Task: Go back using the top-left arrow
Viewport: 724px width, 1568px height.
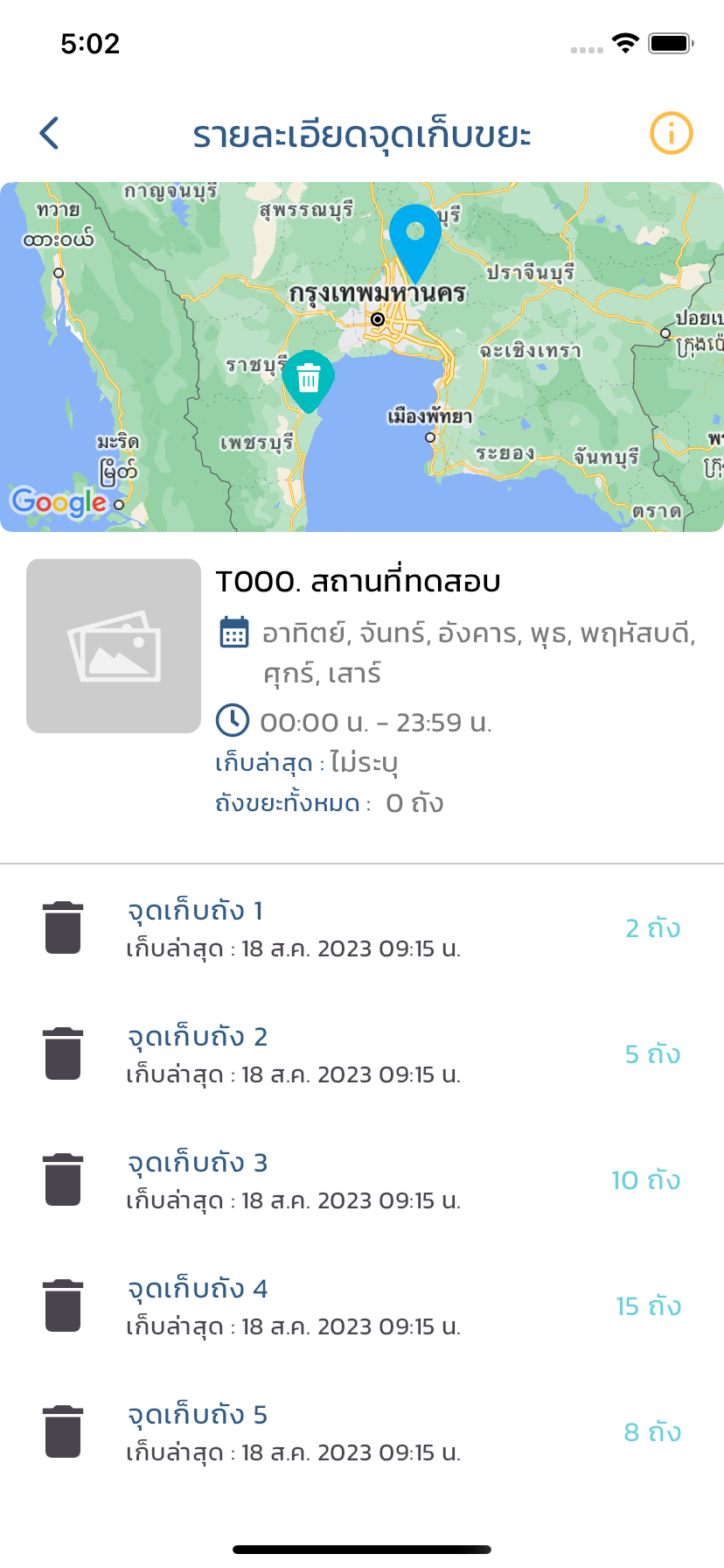Action: coord(50,133)
